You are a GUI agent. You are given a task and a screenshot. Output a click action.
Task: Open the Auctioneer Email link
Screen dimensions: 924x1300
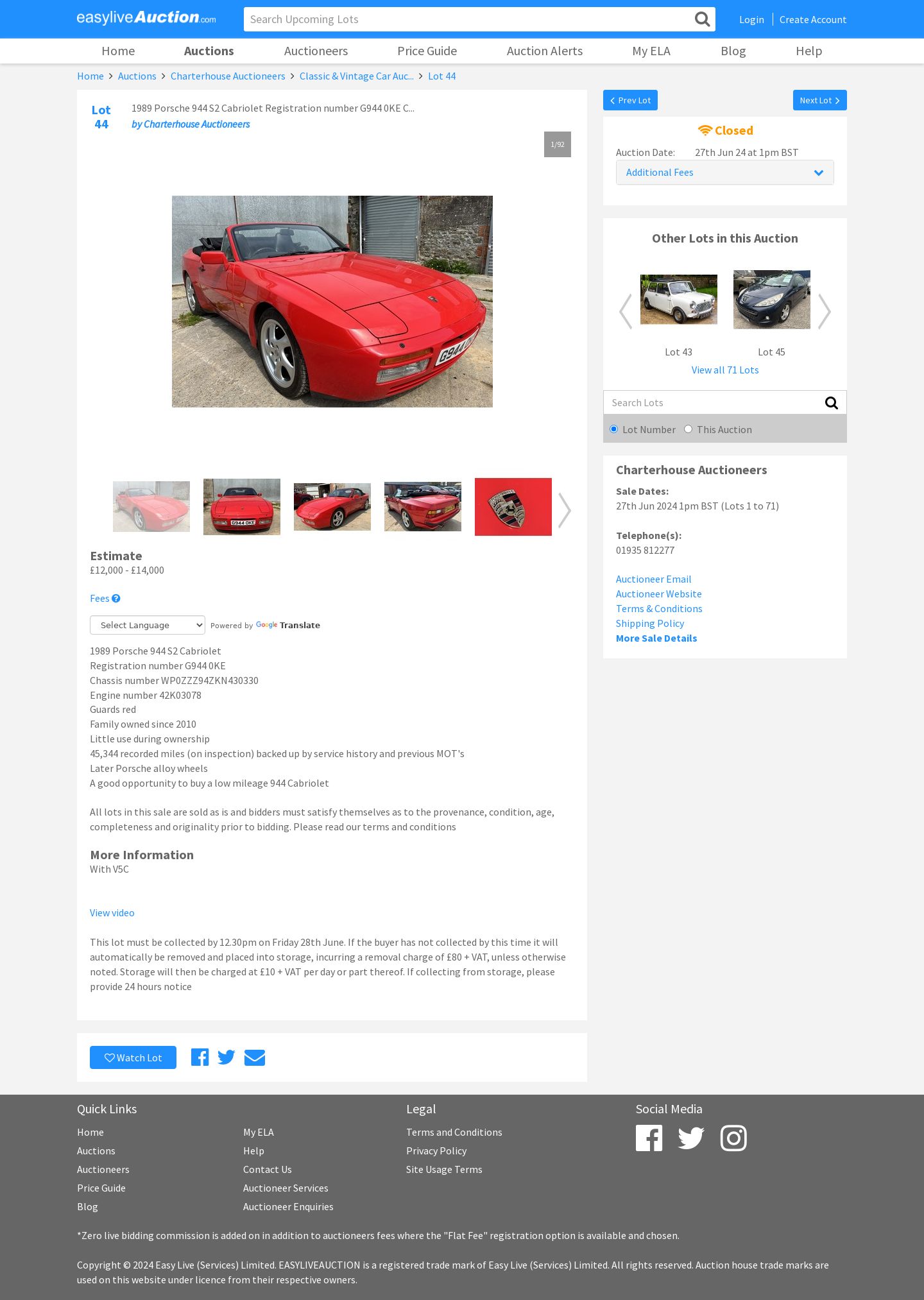(653, 579)
